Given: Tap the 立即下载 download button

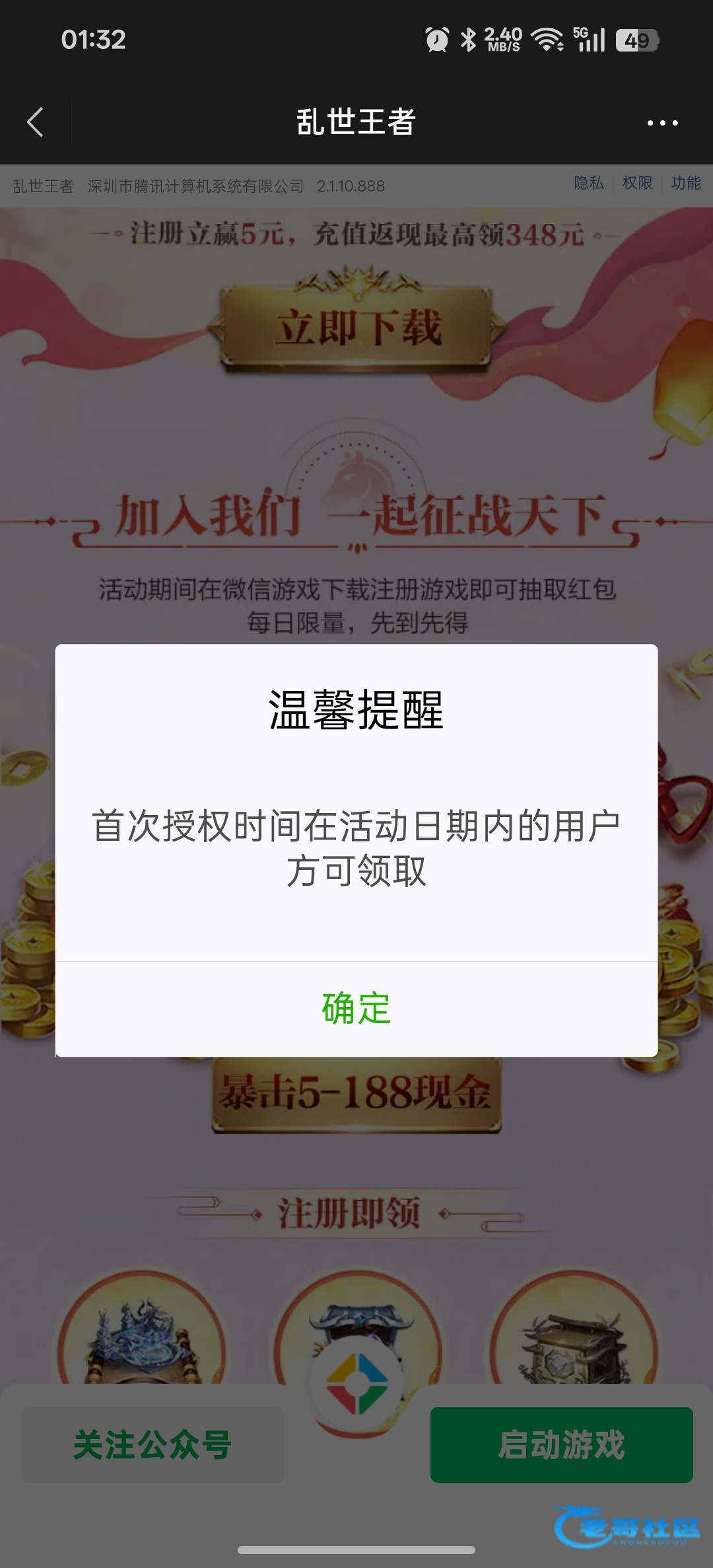Looking at the screenshot, I should [357, 328].
